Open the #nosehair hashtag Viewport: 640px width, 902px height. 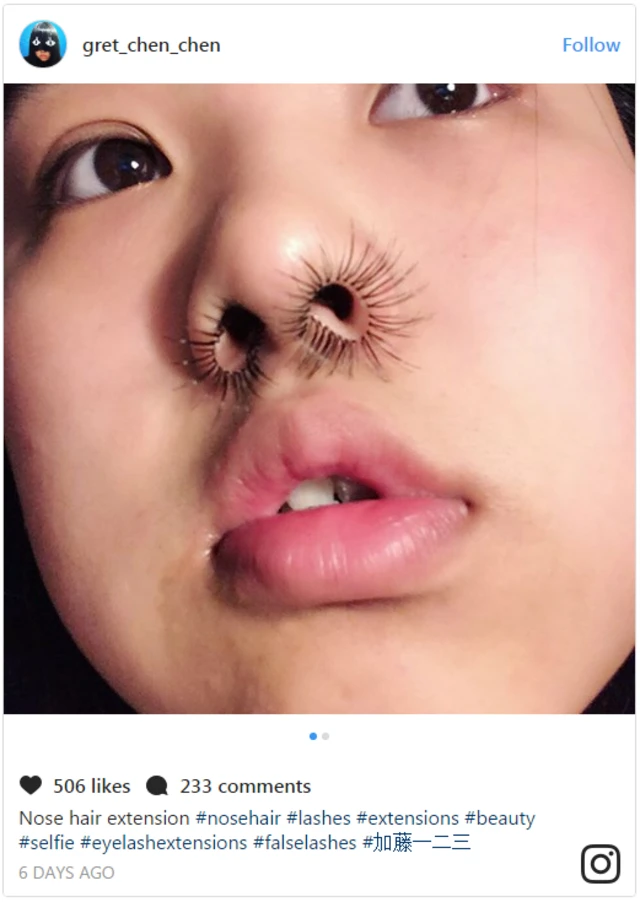pos(238,818)
